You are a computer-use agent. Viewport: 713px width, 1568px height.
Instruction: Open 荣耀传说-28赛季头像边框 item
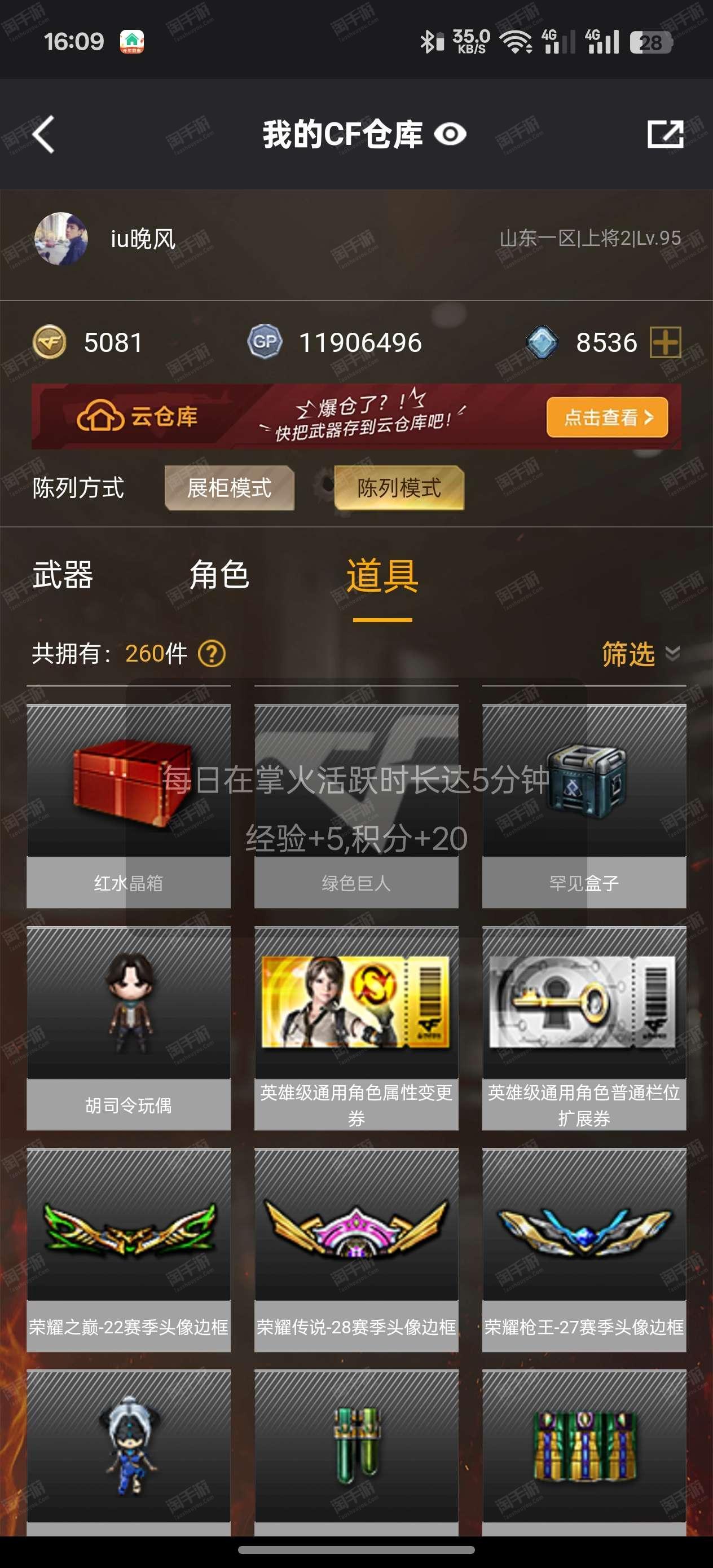[x=356, y=1250]
